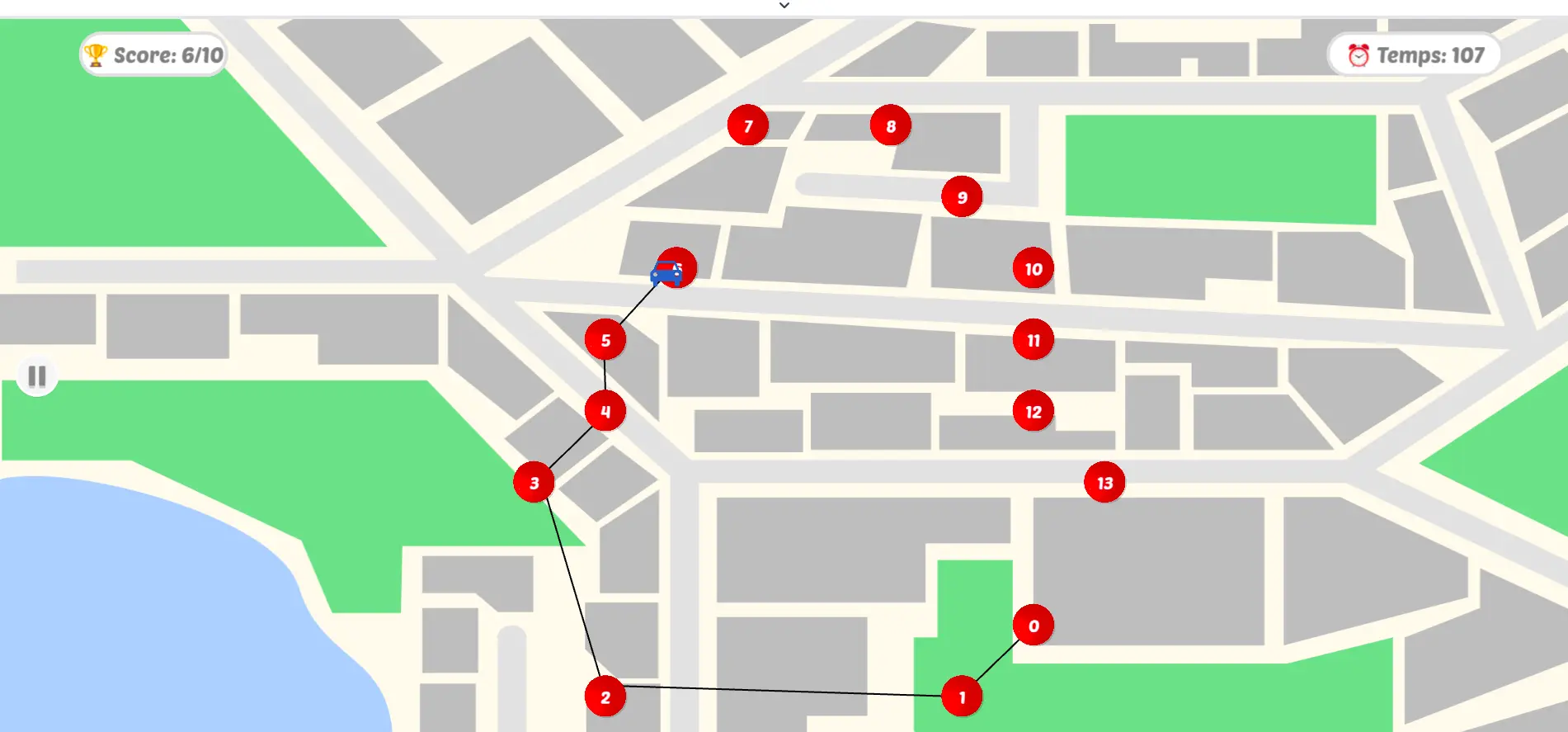
Task: Tap point 11 on the map
Action: point(1034,339)
